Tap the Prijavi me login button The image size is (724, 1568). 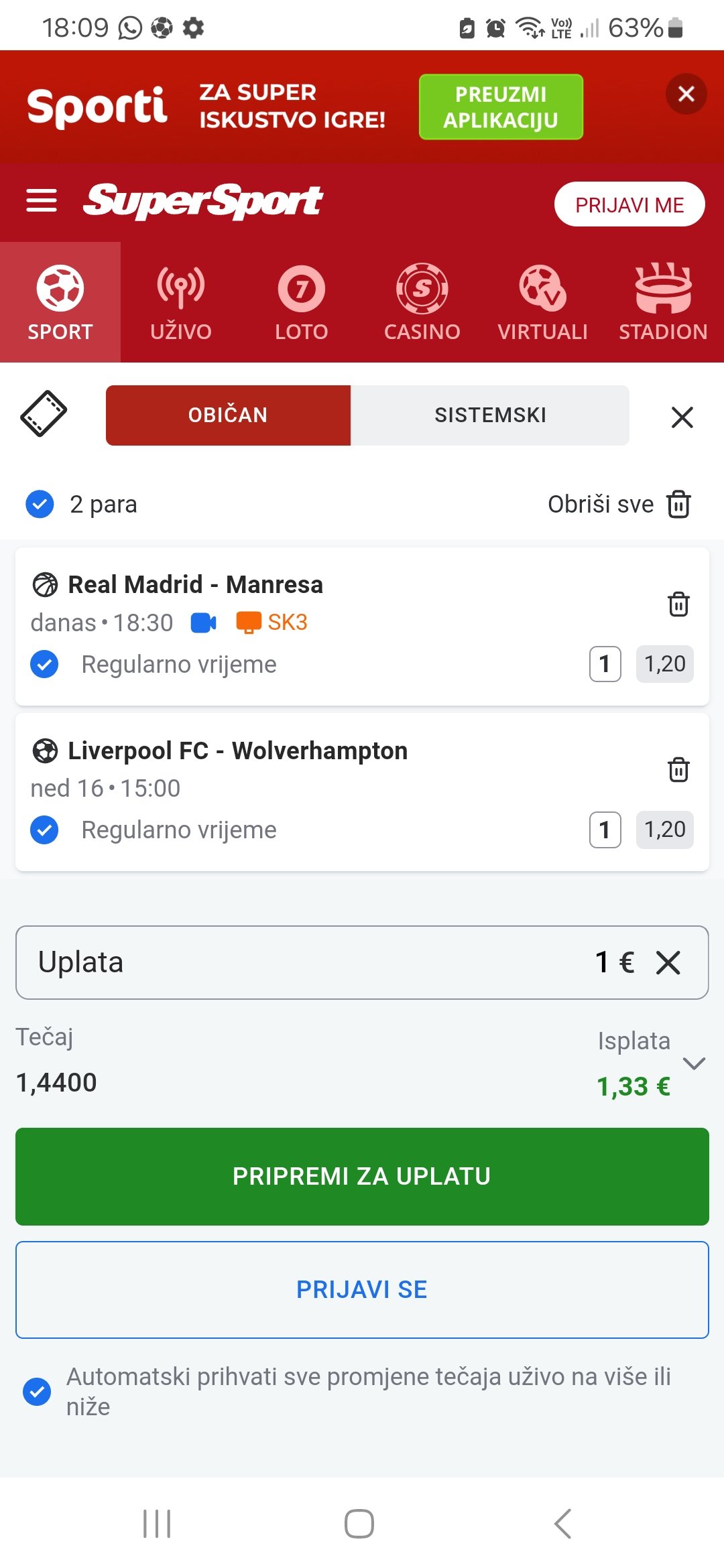click(x=629, y=204)
